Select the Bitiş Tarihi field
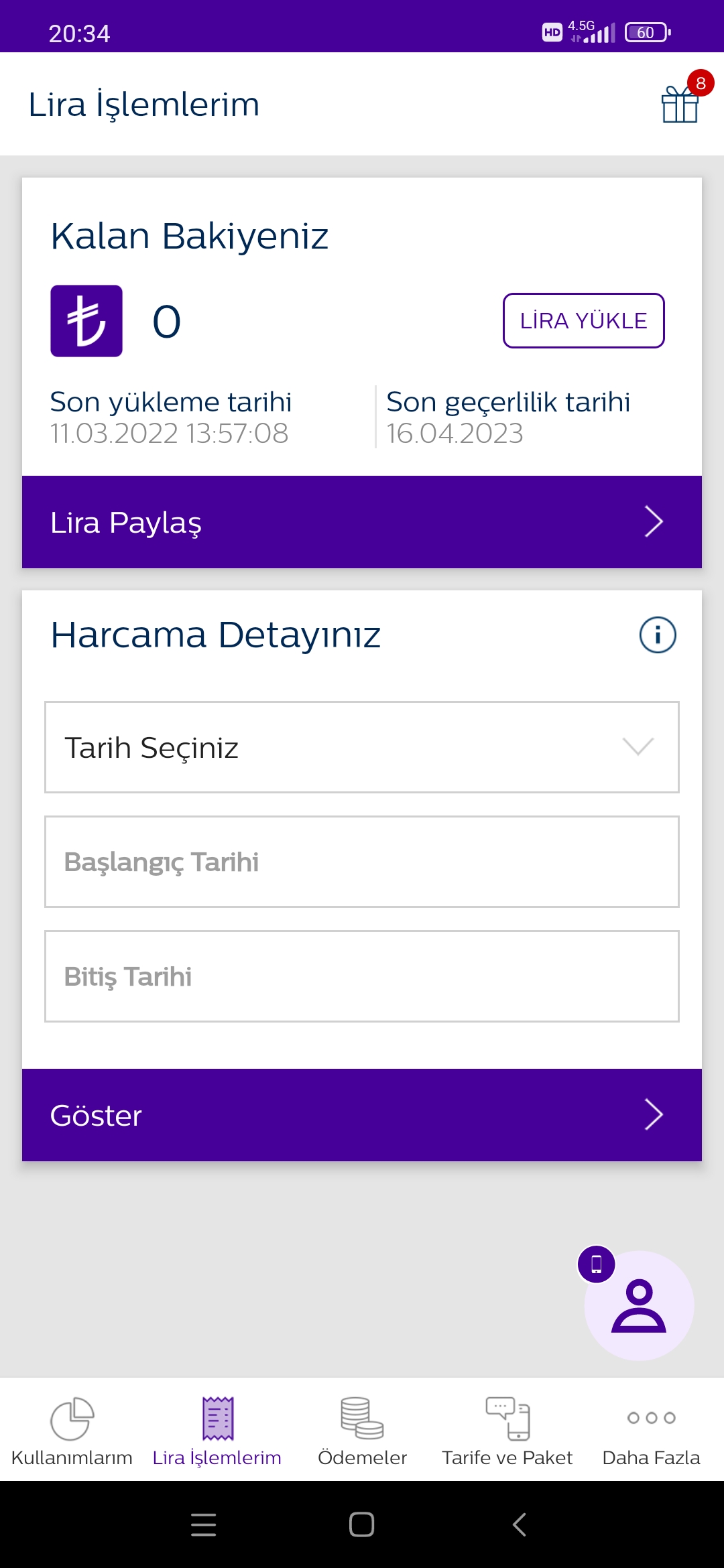This screenshot has width=724, height=1568. [x=362, y=976]
